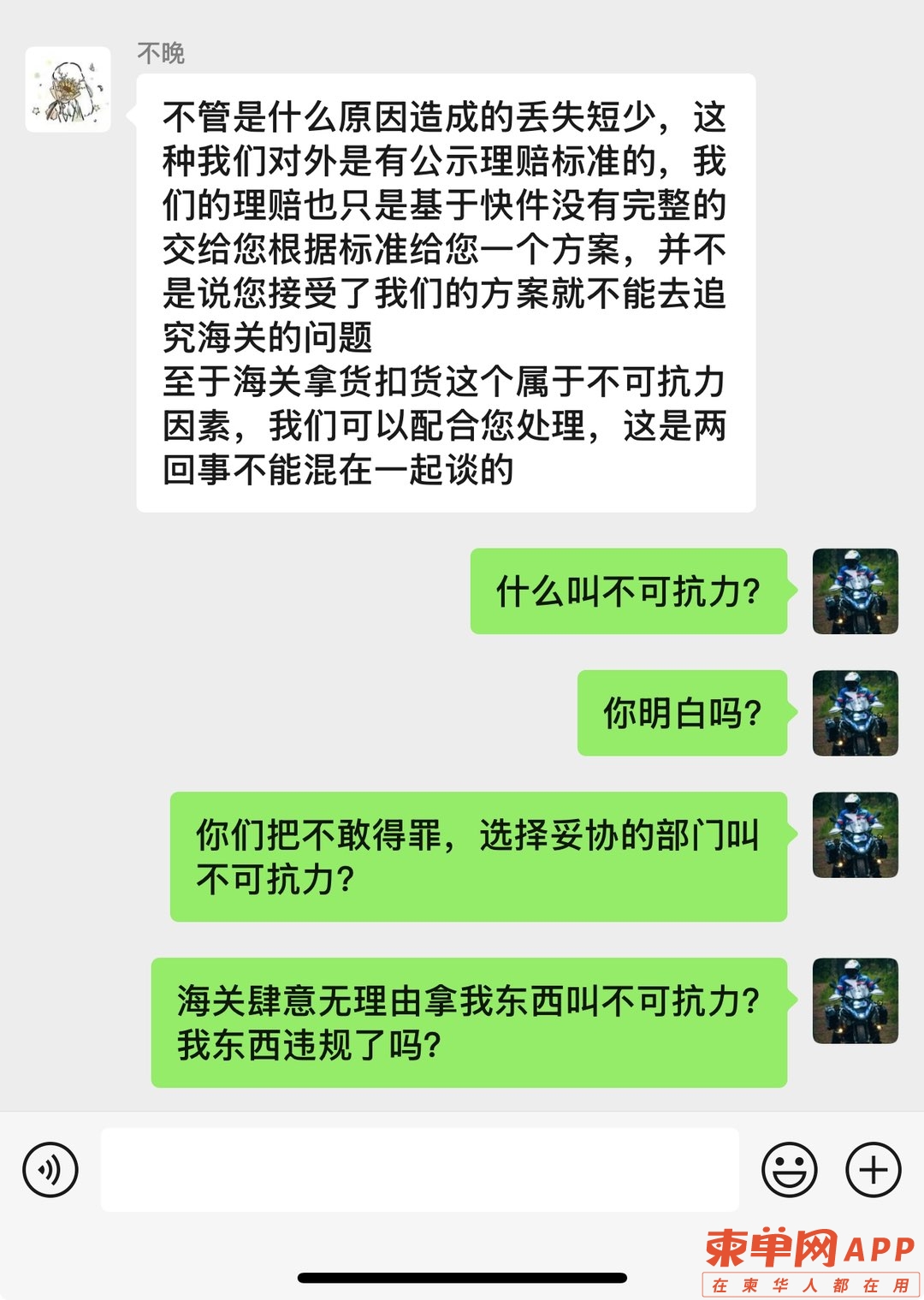The width and height of the screenshot is (924, 1300).
Task: Open the plus attachments menu
Action: tap(873, 1169)
